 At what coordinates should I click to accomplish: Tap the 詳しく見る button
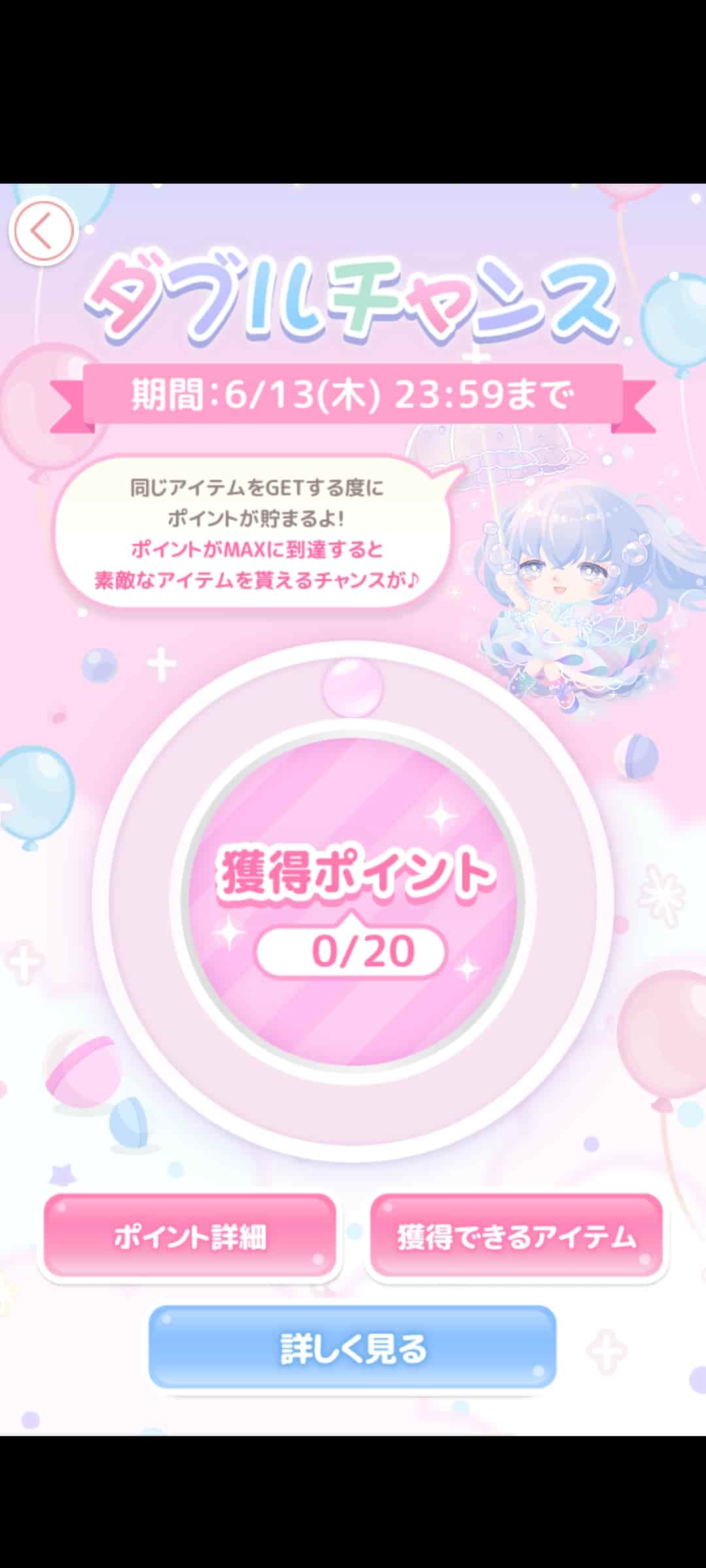coord(352,1348)
